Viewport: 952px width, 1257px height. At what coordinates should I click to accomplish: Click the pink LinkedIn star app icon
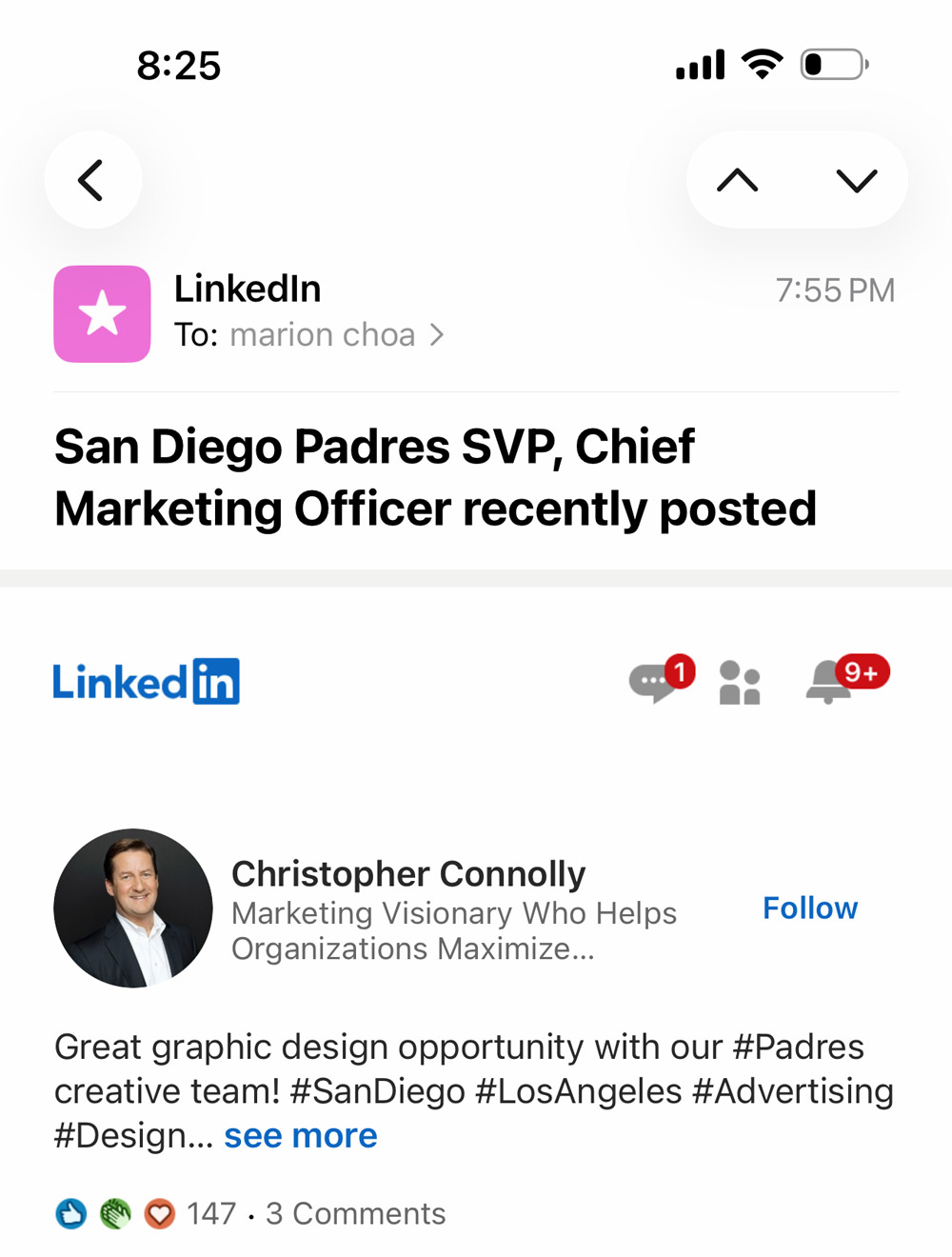(x=102, y=314)
